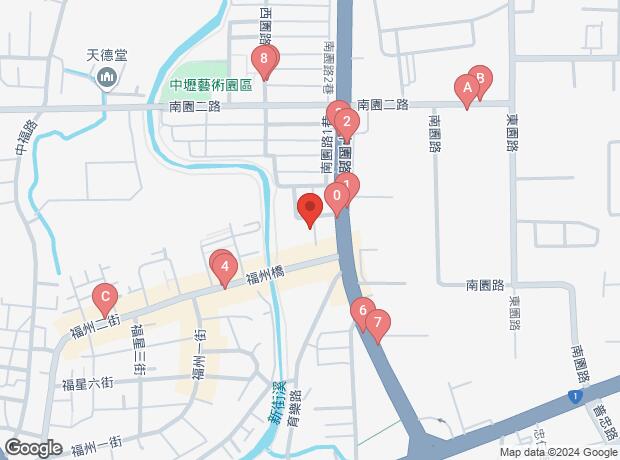Screen dimensions: 620x460
Task: Open the marker numbered 7
Action: (x=377, y=323)
